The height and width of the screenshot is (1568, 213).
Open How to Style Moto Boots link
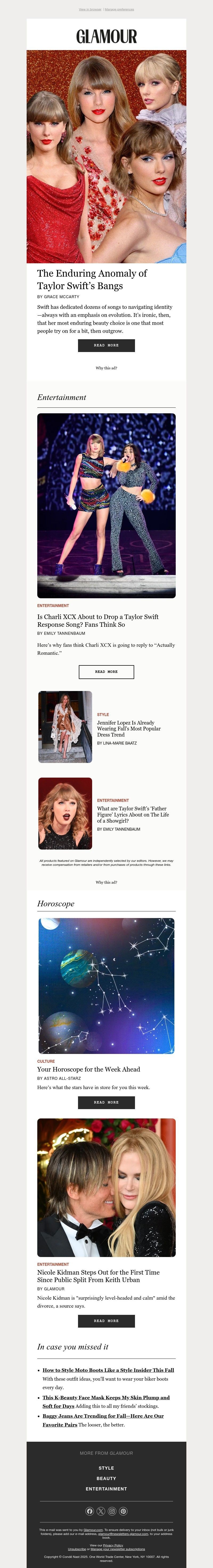point(108,1370)
